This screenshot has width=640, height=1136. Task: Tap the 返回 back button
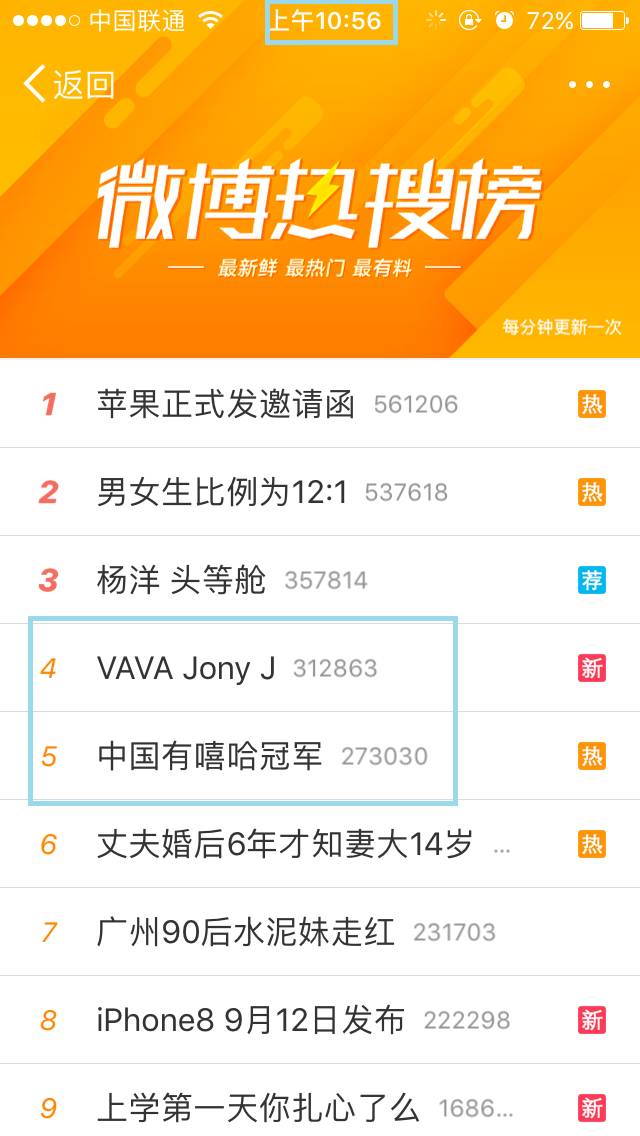pyautogui.click(x=69, y=85)
